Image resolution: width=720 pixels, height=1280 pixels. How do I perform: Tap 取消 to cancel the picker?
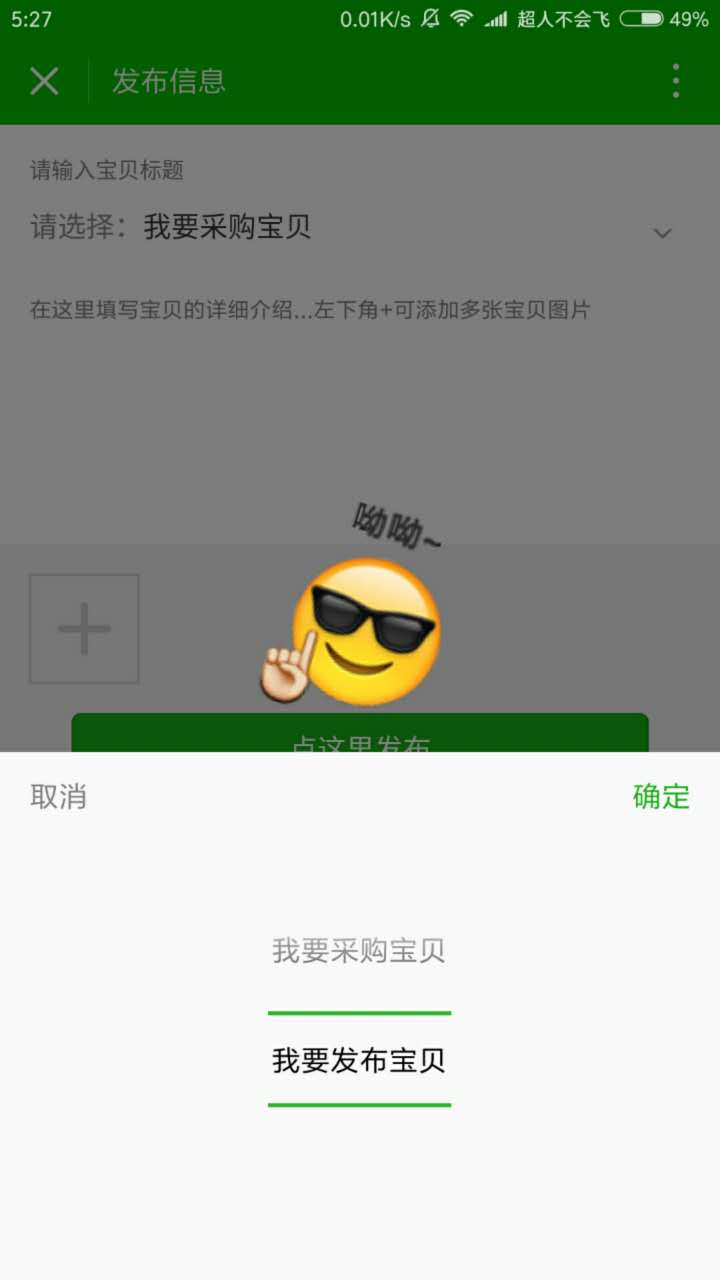pos(58,797)
